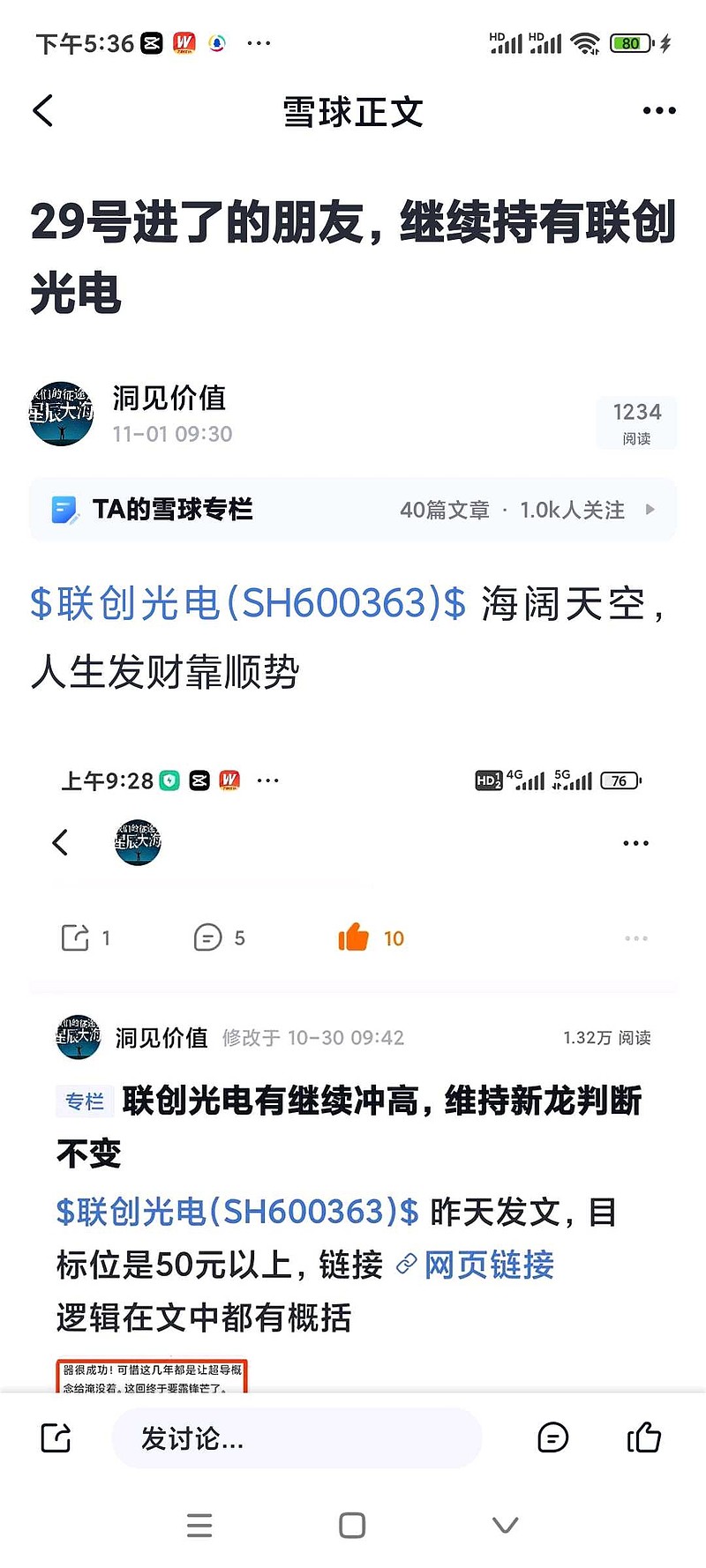This screenshot has width=706, height=1568.
Task: Share this post from the bottom bar
Action: (x=56, y=1438)
